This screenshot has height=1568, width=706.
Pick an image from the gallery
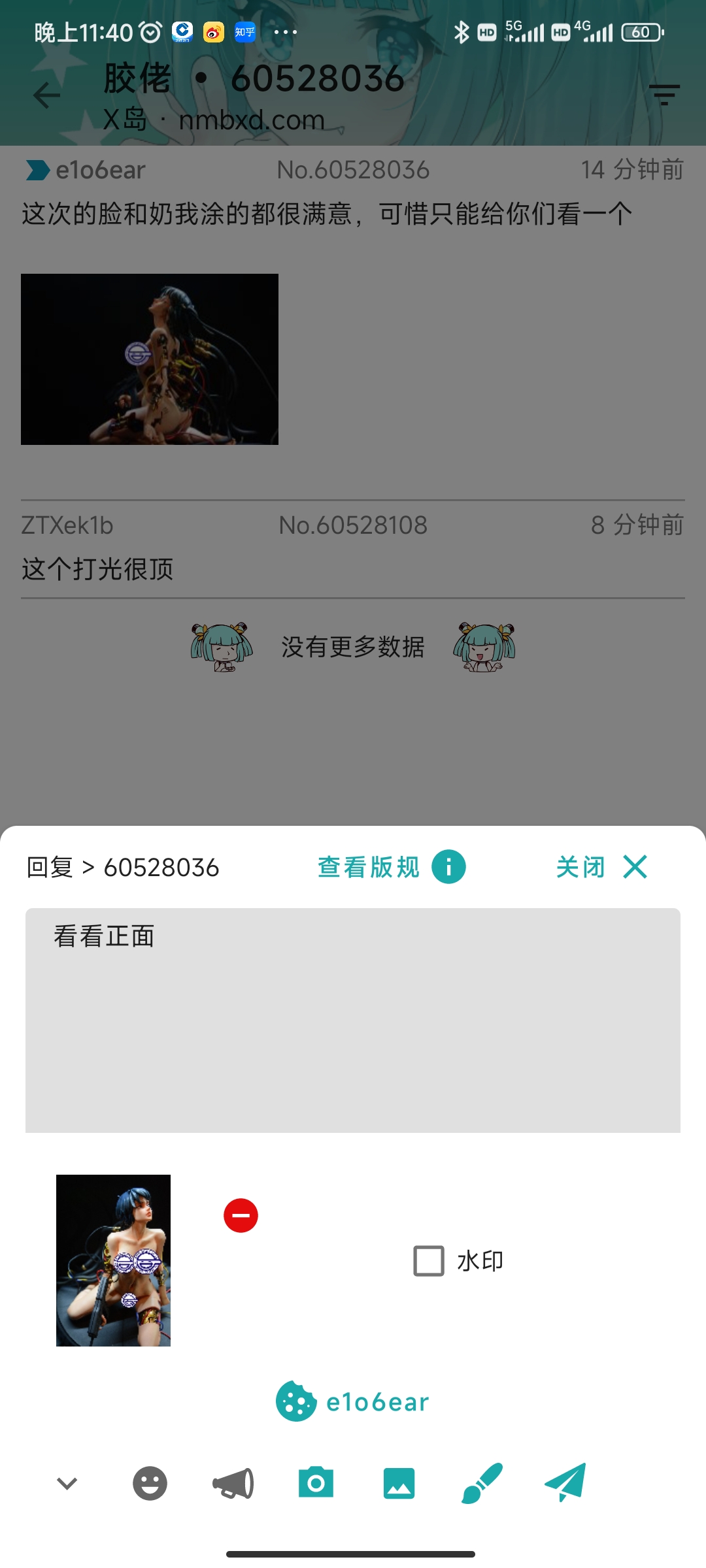(399, 1483)
